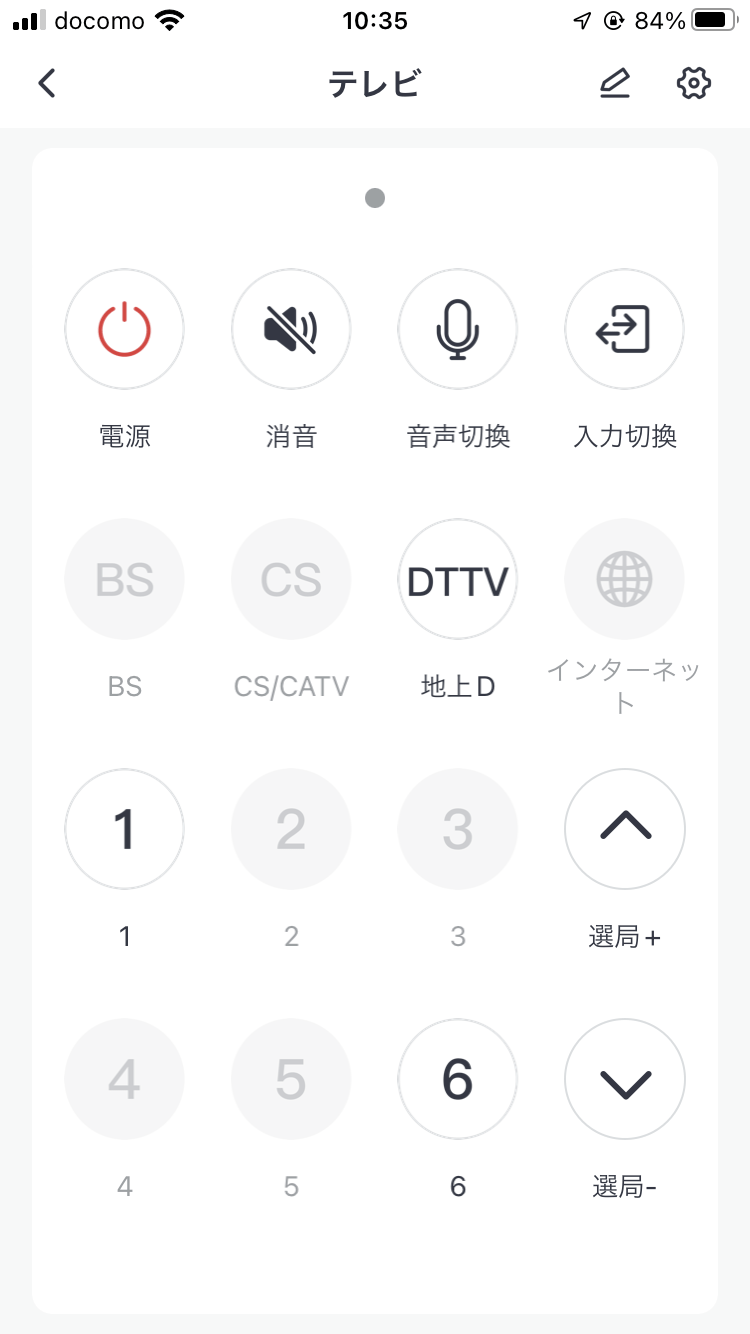
Task: Select channel 3
Action: (458, 829)
